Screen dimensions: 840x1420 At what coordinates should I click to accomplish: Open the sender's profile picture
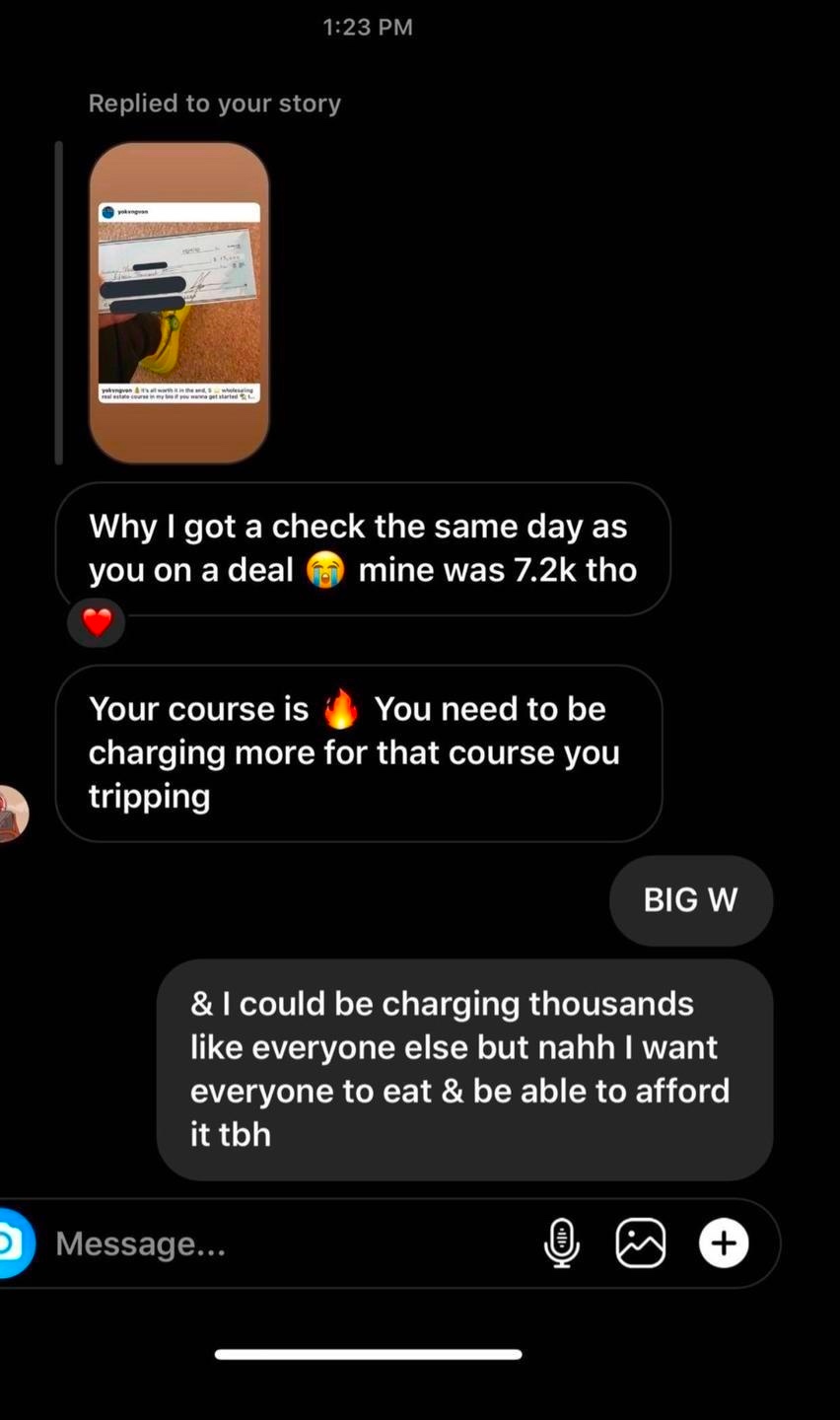12,814
